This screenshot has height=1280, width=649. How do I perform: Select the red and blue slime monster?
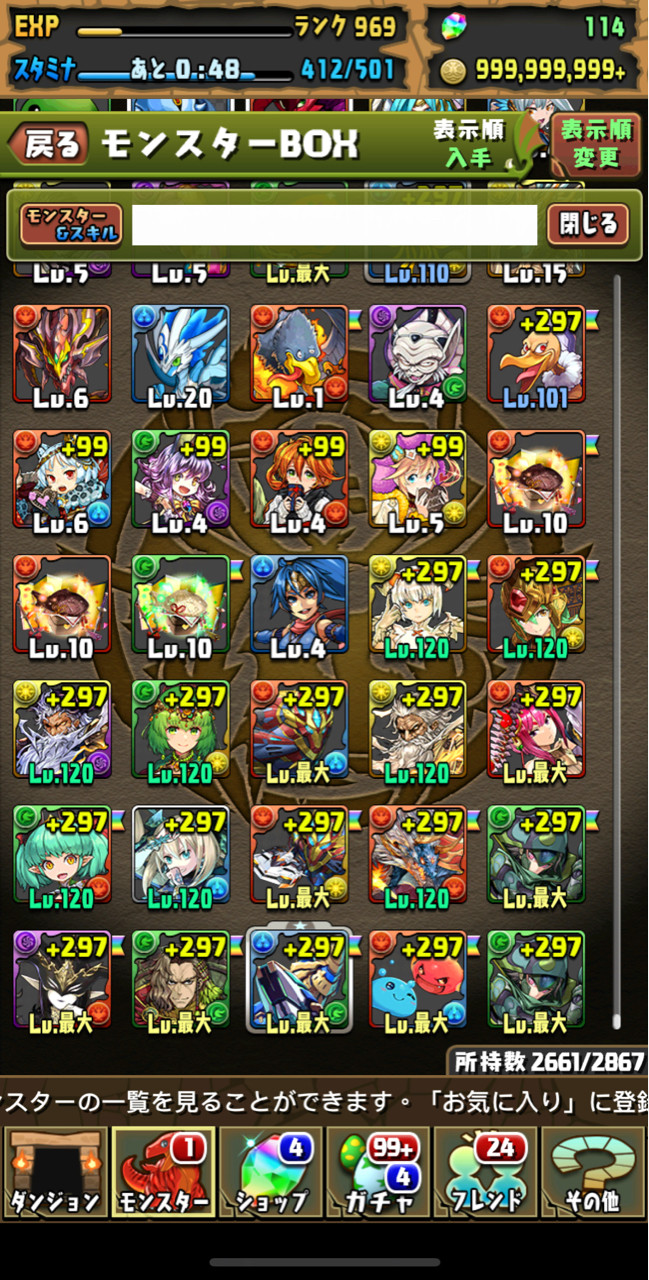click(417, 980)
